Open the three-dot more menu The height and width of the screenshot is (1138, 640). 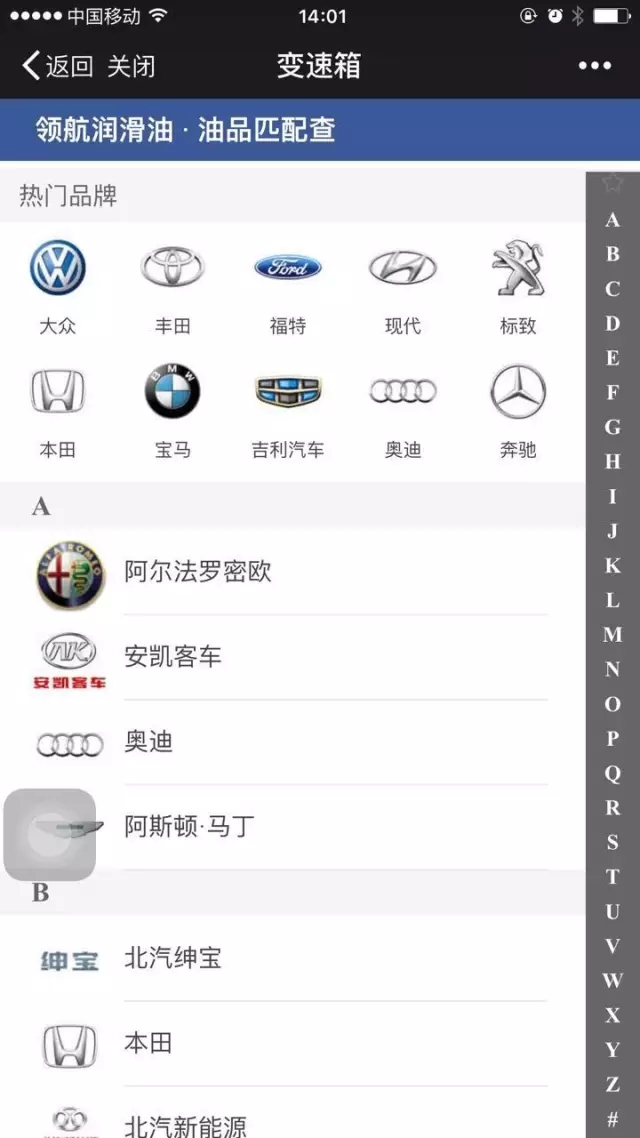[x=594, y=66]
